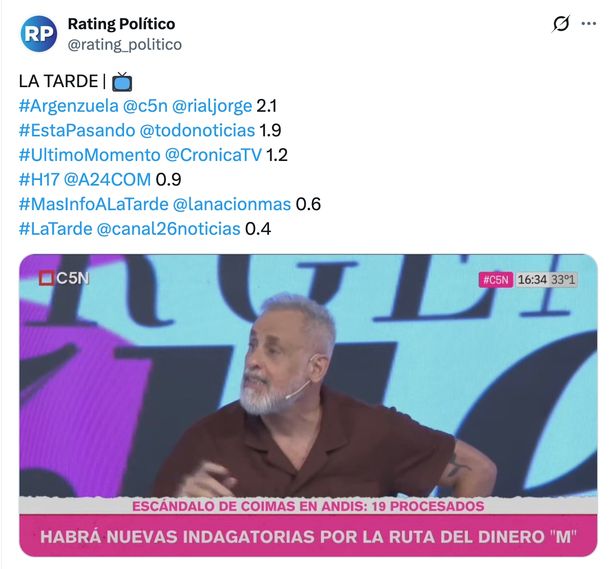Open the post overflow menu

click(x=589, y=24)
